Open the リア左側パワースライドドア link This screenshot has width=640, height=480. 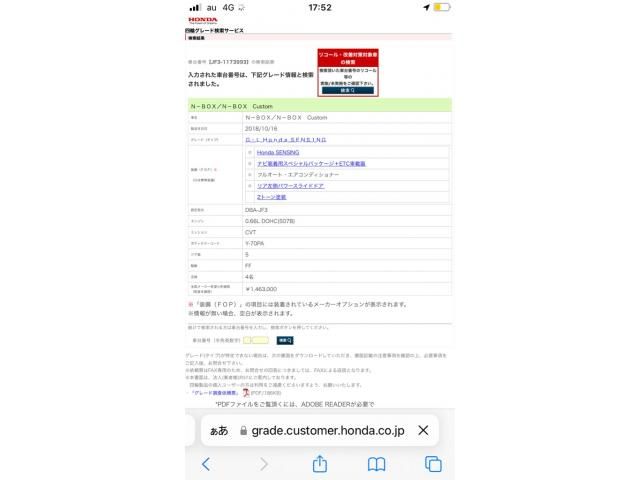tap(290, 185)
